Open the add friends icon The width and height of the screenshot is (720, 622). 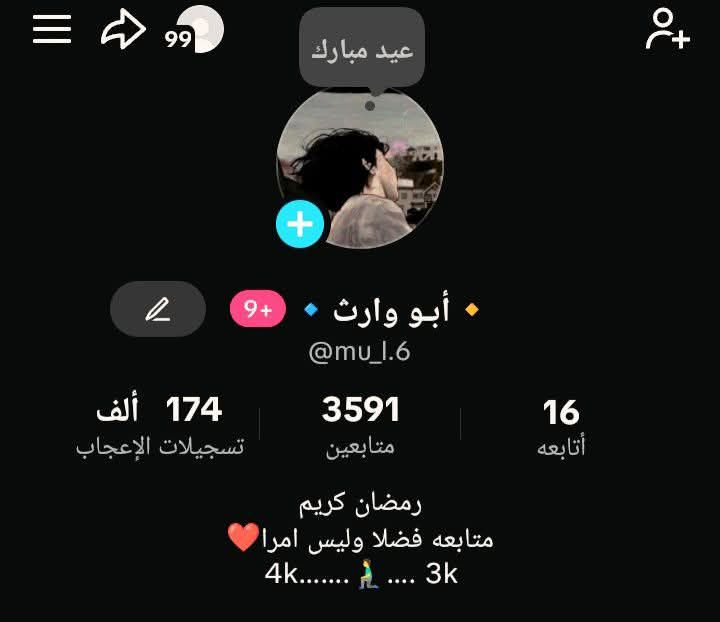pos(667,30)
